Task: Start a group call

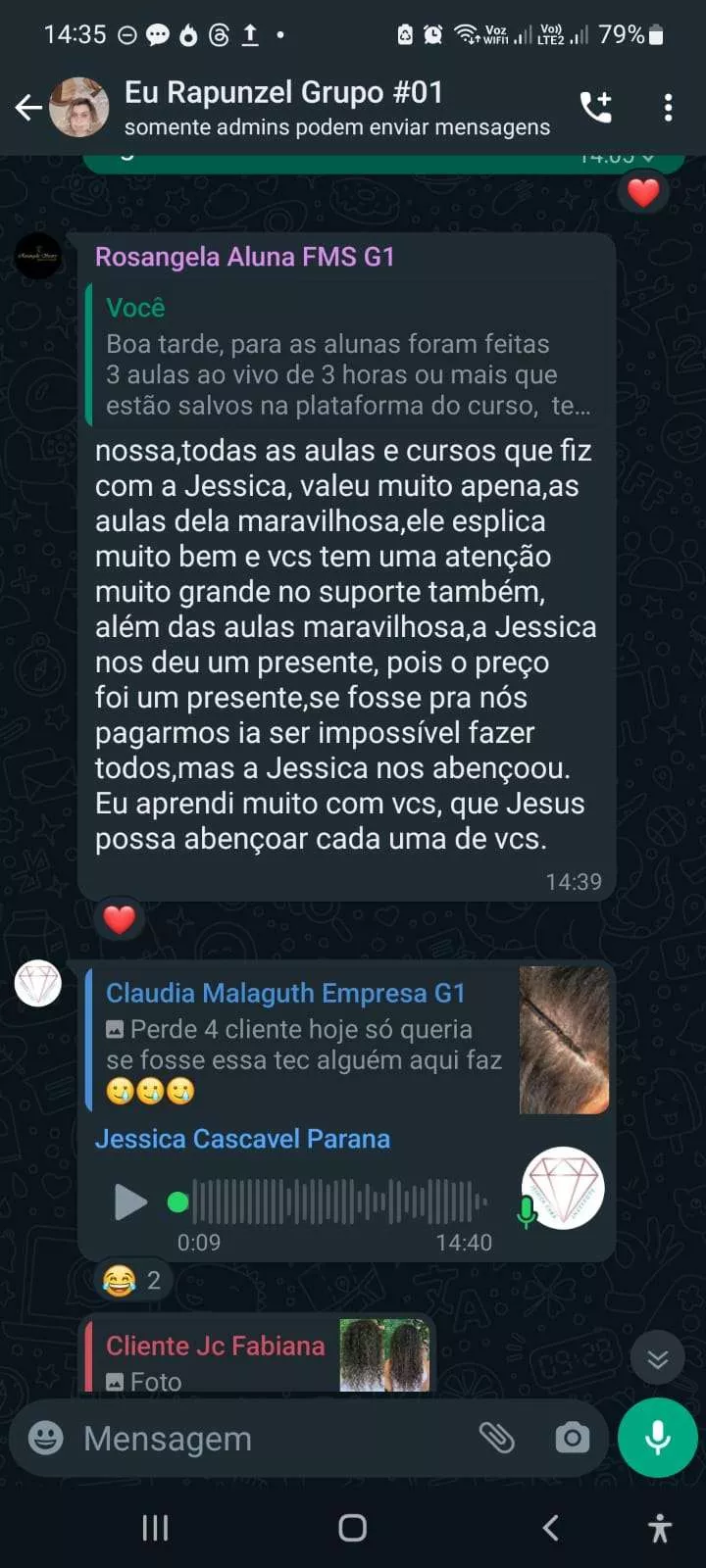Action: click(x=595, y=107)
